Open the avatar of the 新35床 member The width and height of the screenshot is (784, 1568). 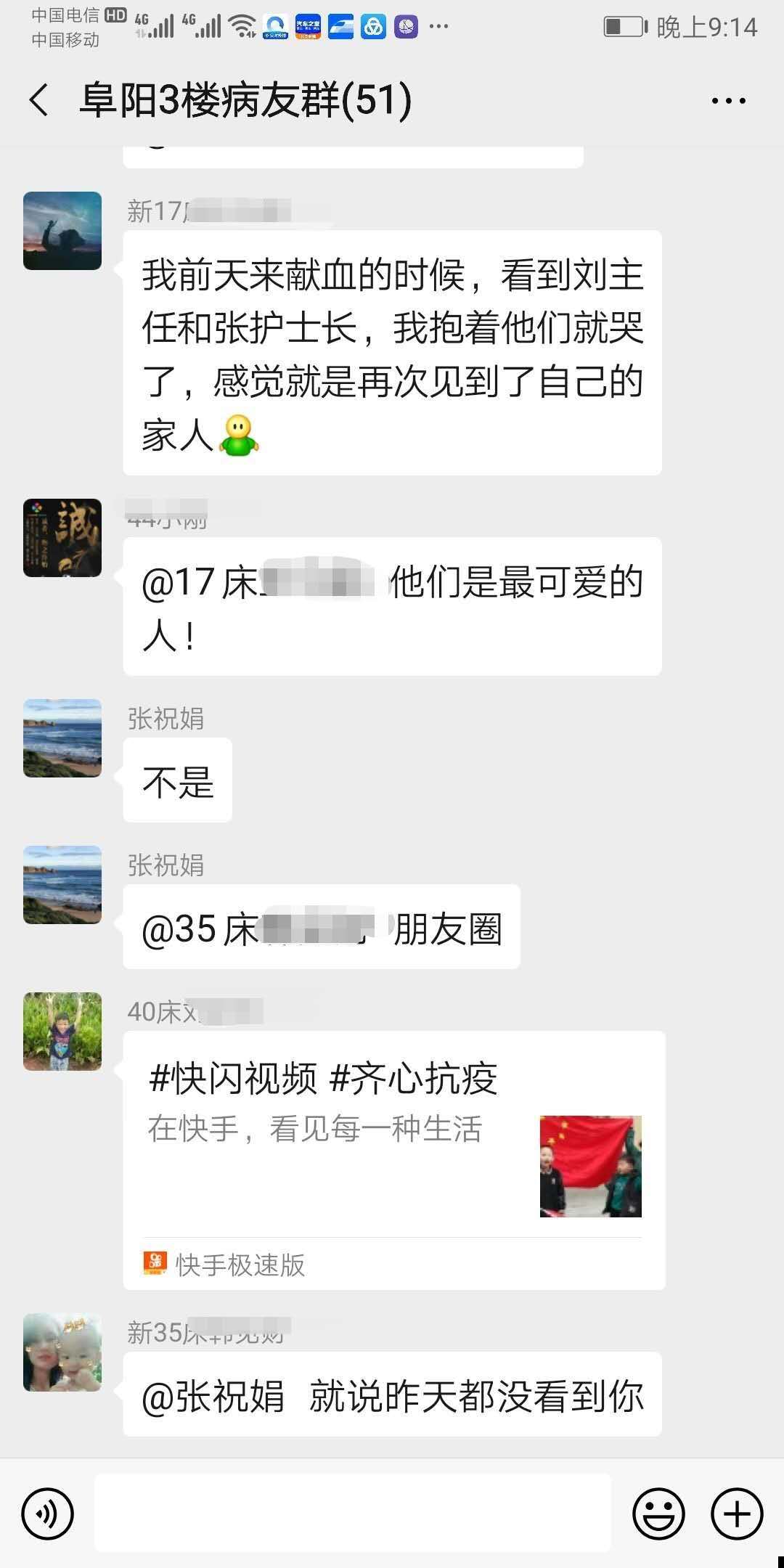point(62,1352)
